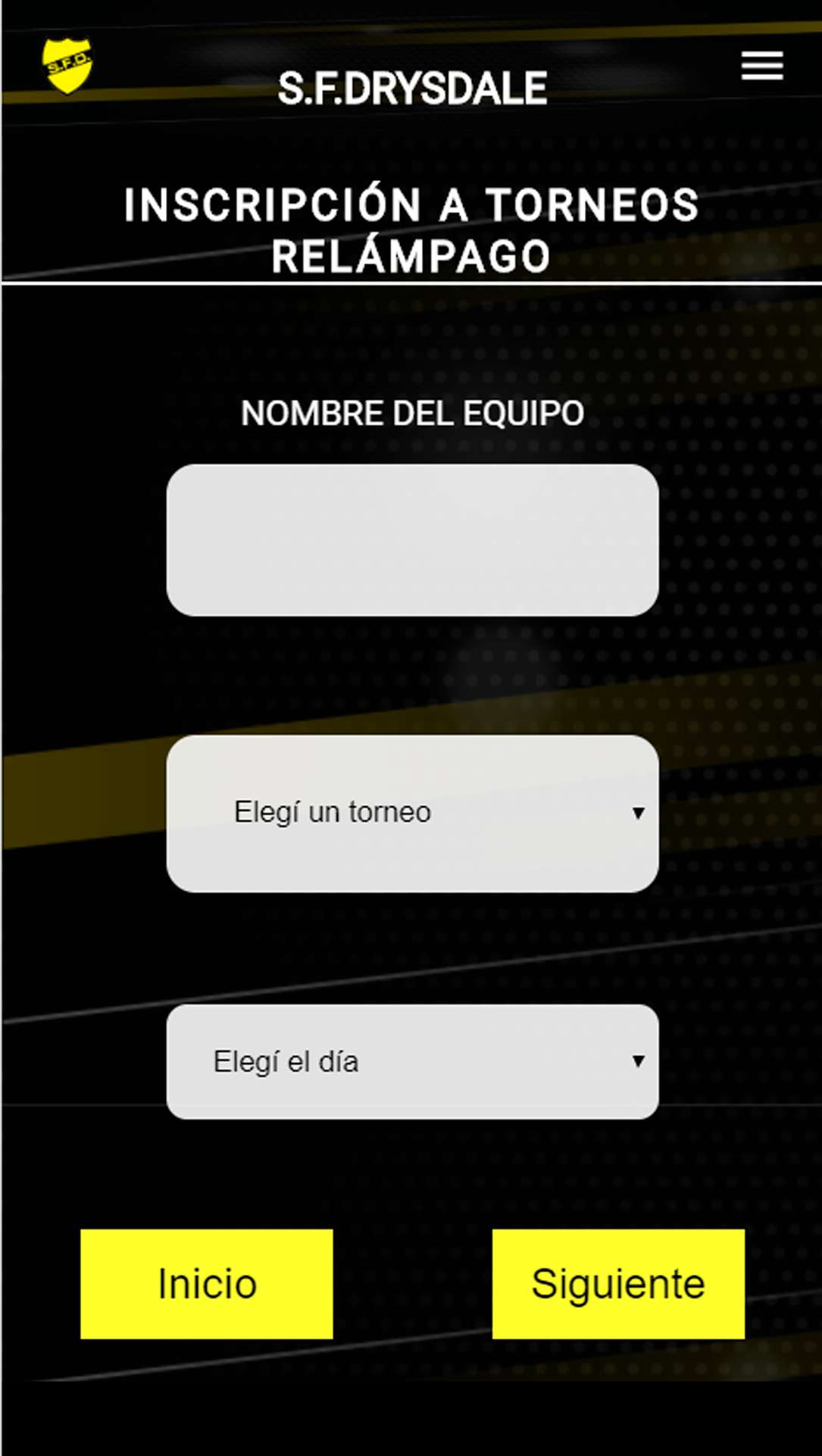Screen dimensions: 822x1456
Task: Focus the team name input field
Action: click(412, 540)
